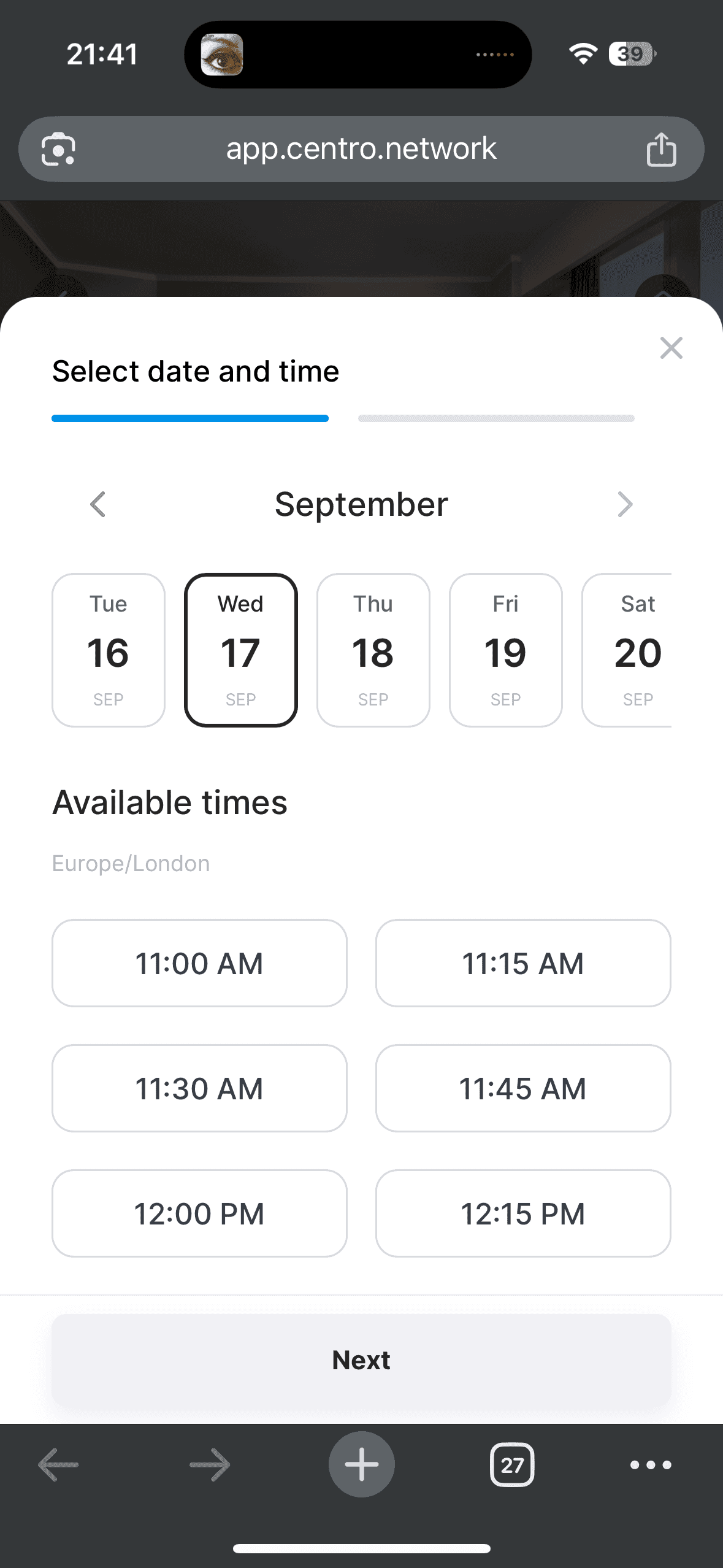Viewport: 723px width, 1568px height.
Task: Tap the 12:15 PM time slot
Action: [523, 1213]
